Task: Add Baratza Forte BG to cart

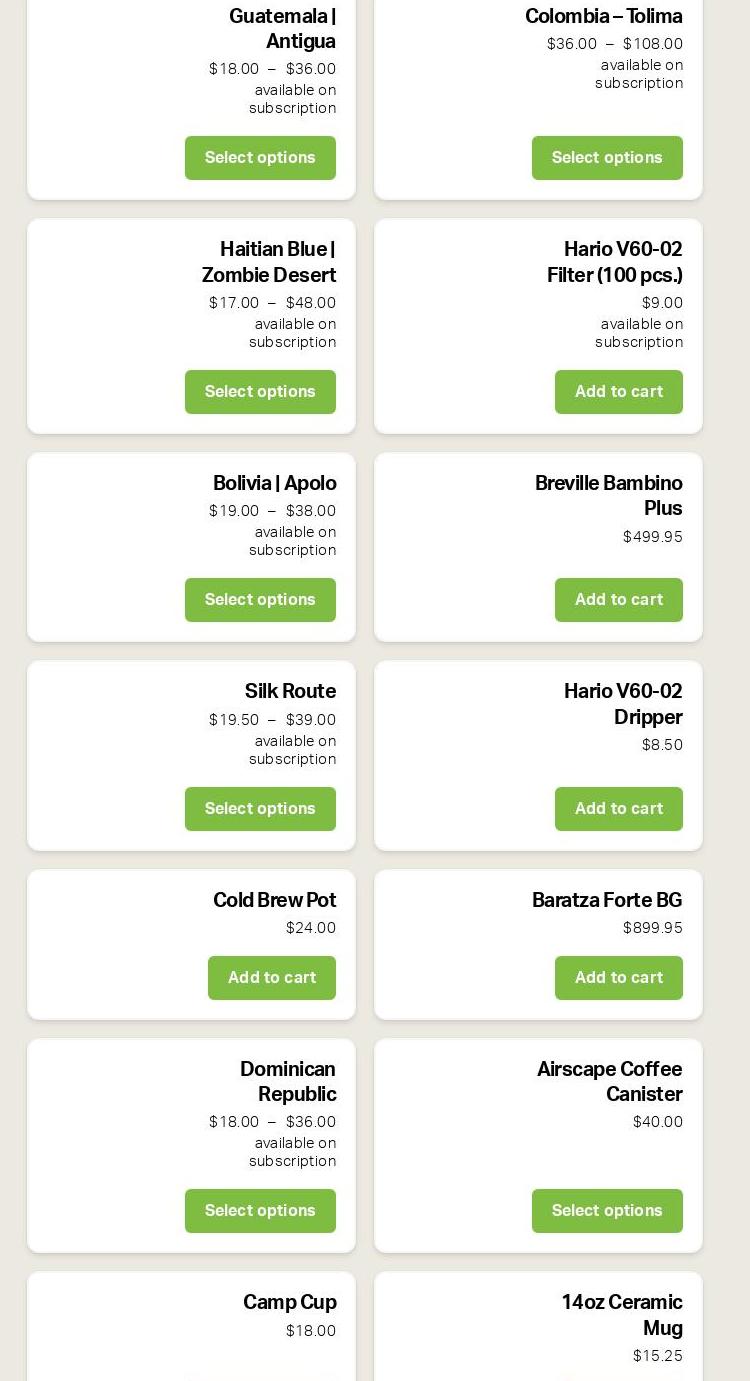Action: [618, 978]
